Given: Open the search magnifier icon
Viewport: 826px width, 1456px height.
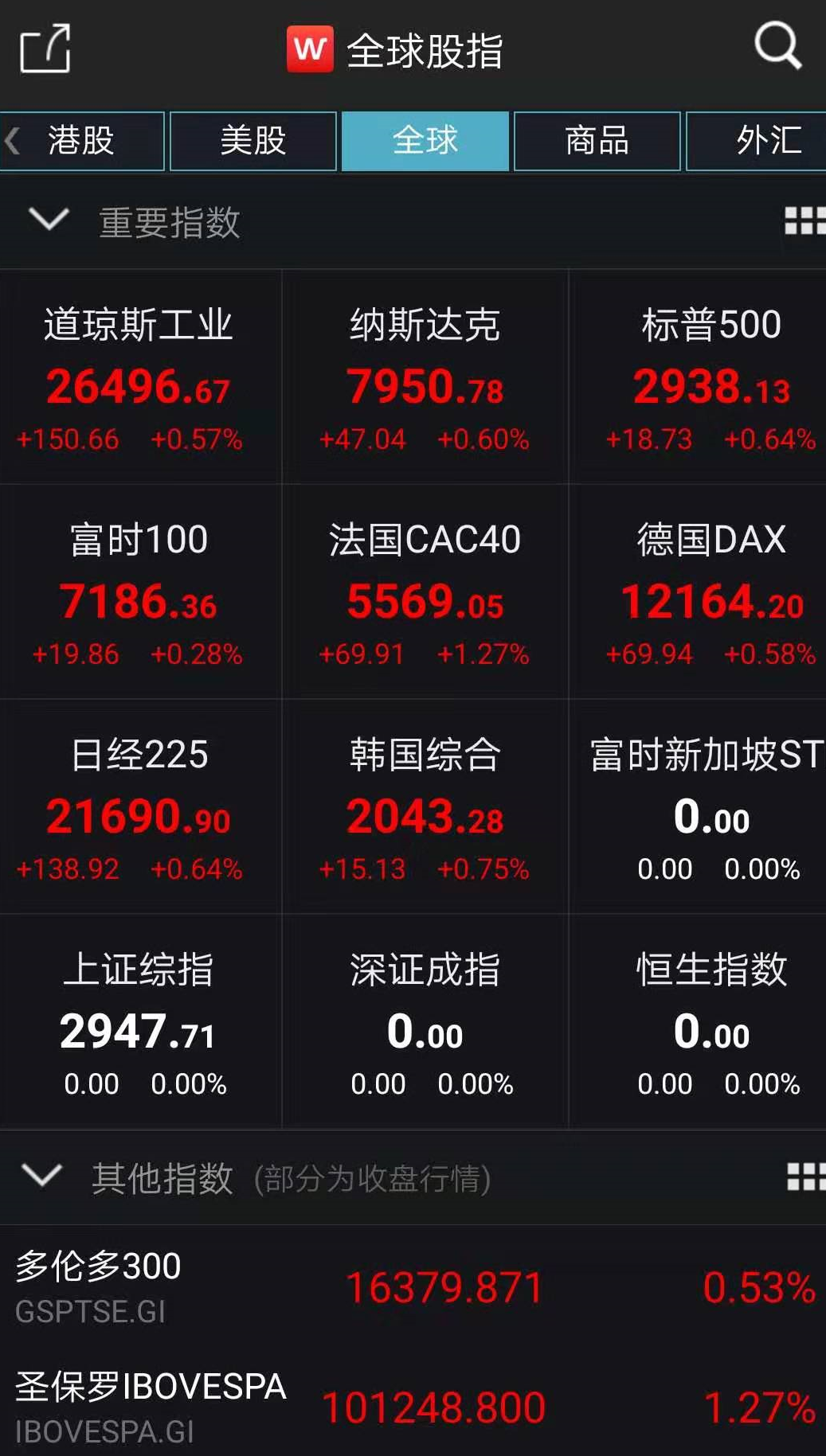Looking at the screenshot, I should click(x=777, y=45).
